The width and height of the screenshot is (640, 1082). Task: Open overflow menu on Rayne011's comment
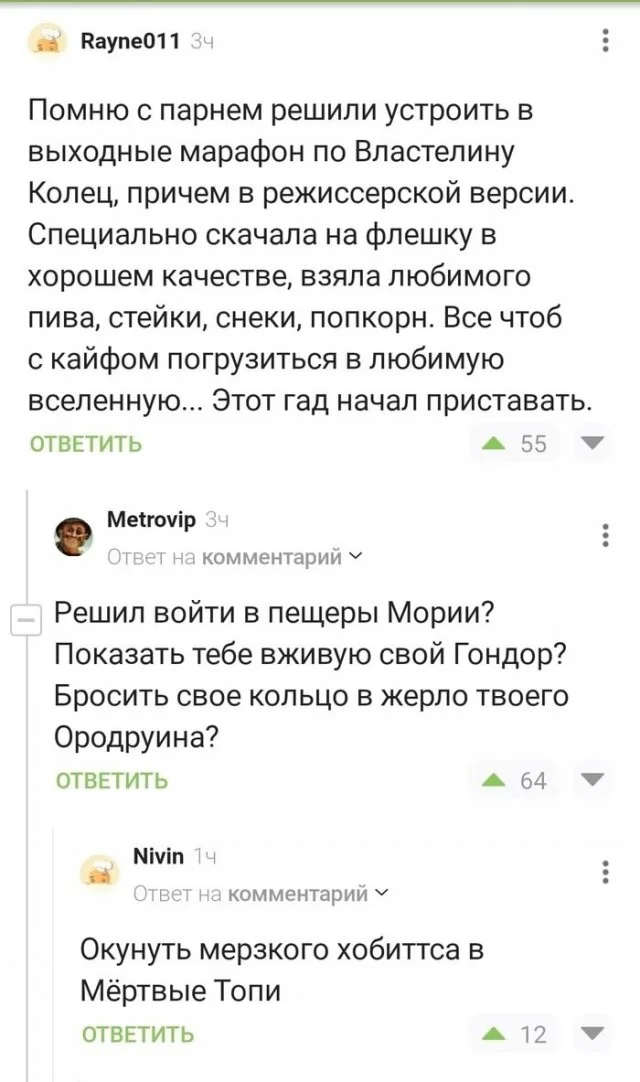pyautogui.click(x=605, y=41)
